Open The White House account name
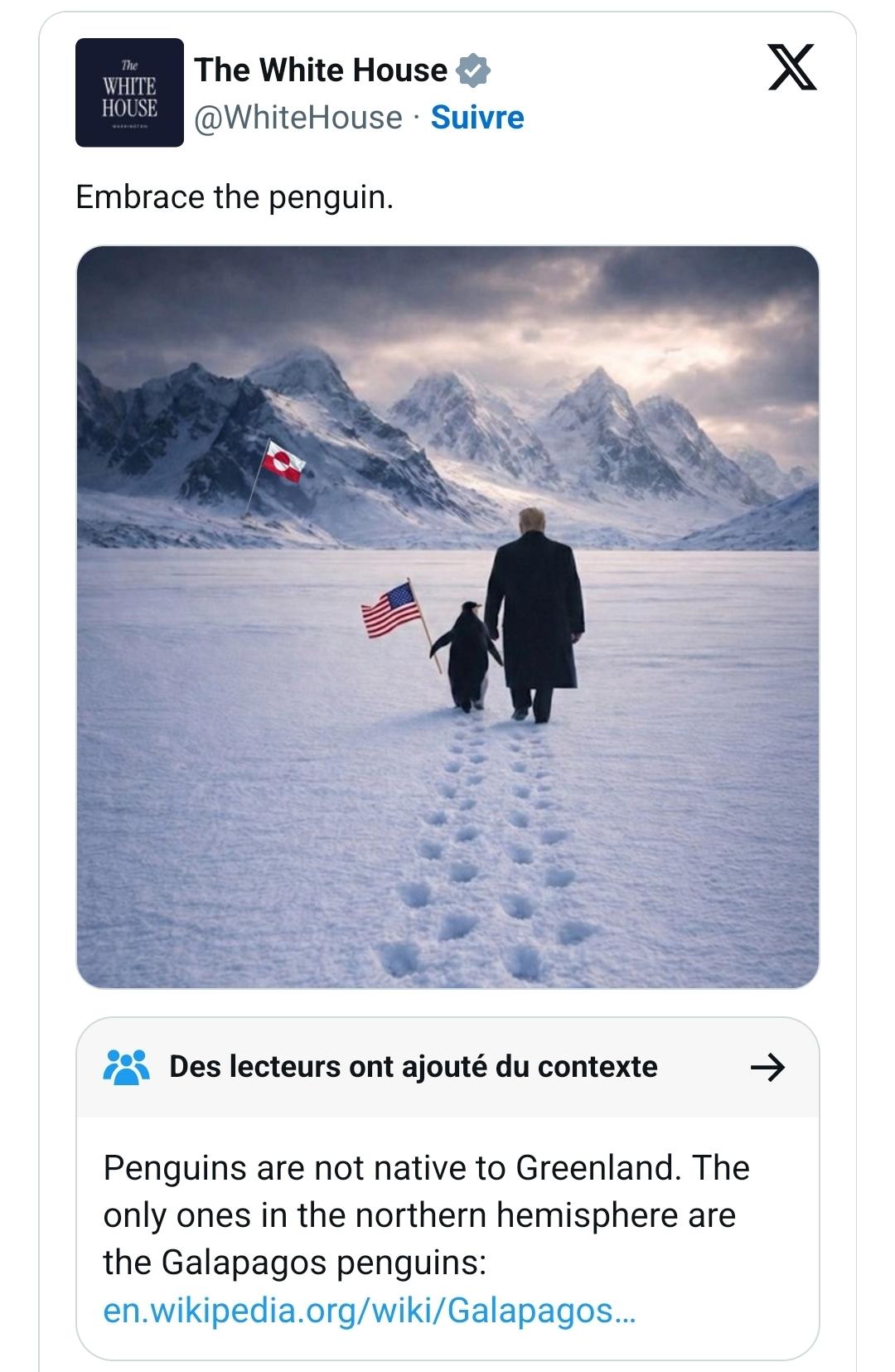 [x=321, y=70]
